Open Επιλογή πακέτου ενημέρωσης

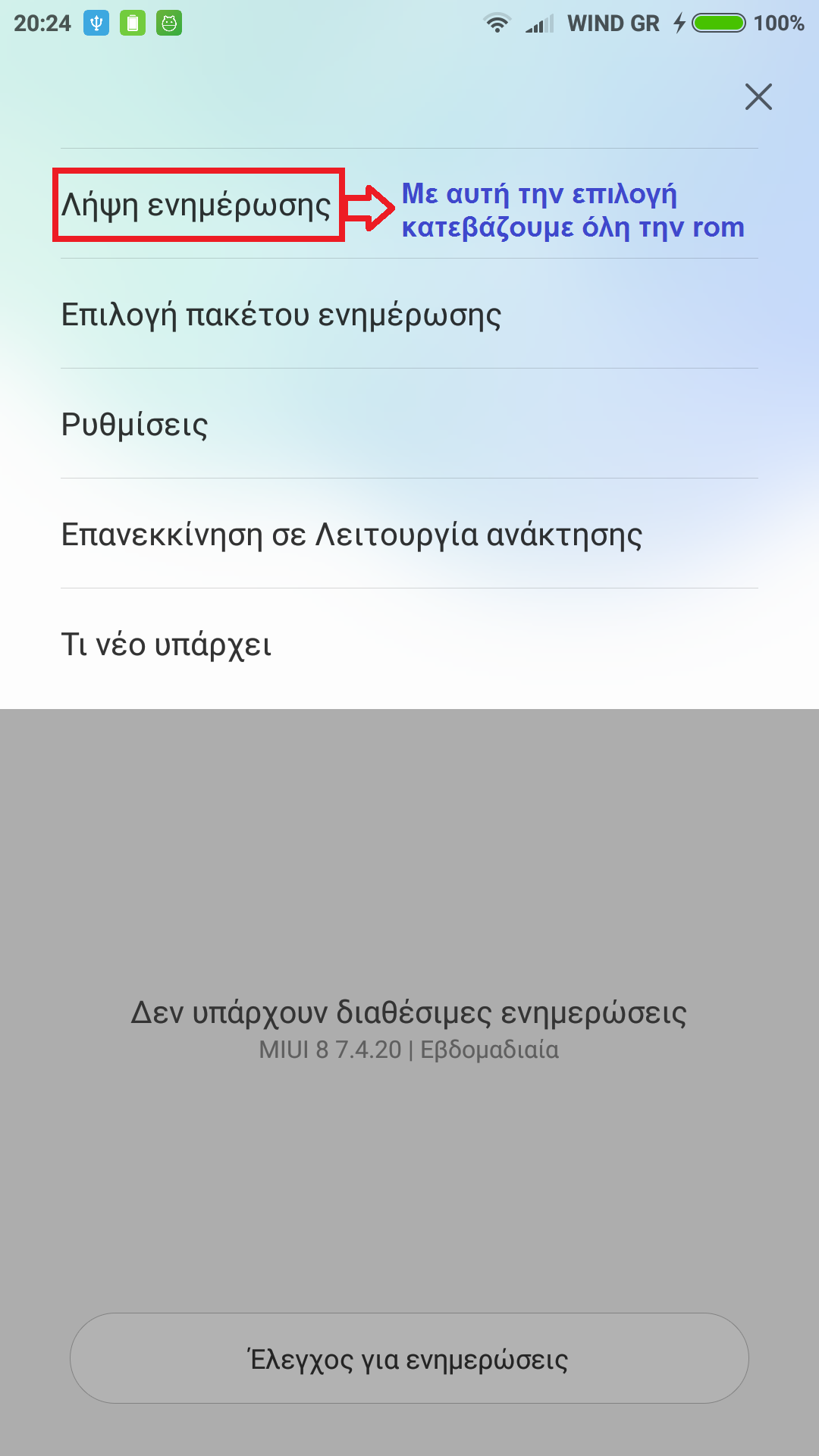click(x=281, y=314)
